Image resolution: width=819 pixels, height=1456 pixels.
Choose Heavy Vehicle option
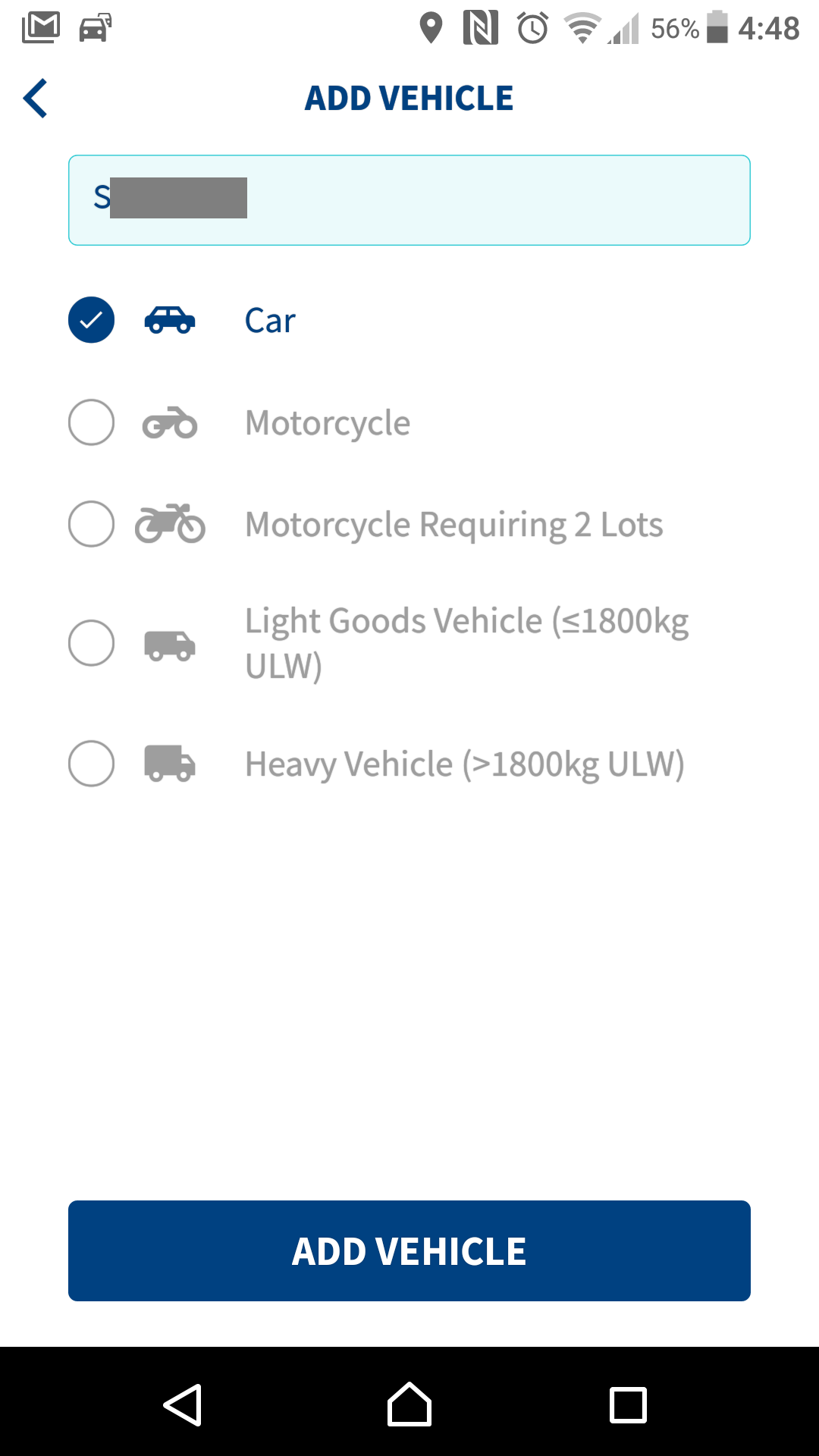point(92,763)
